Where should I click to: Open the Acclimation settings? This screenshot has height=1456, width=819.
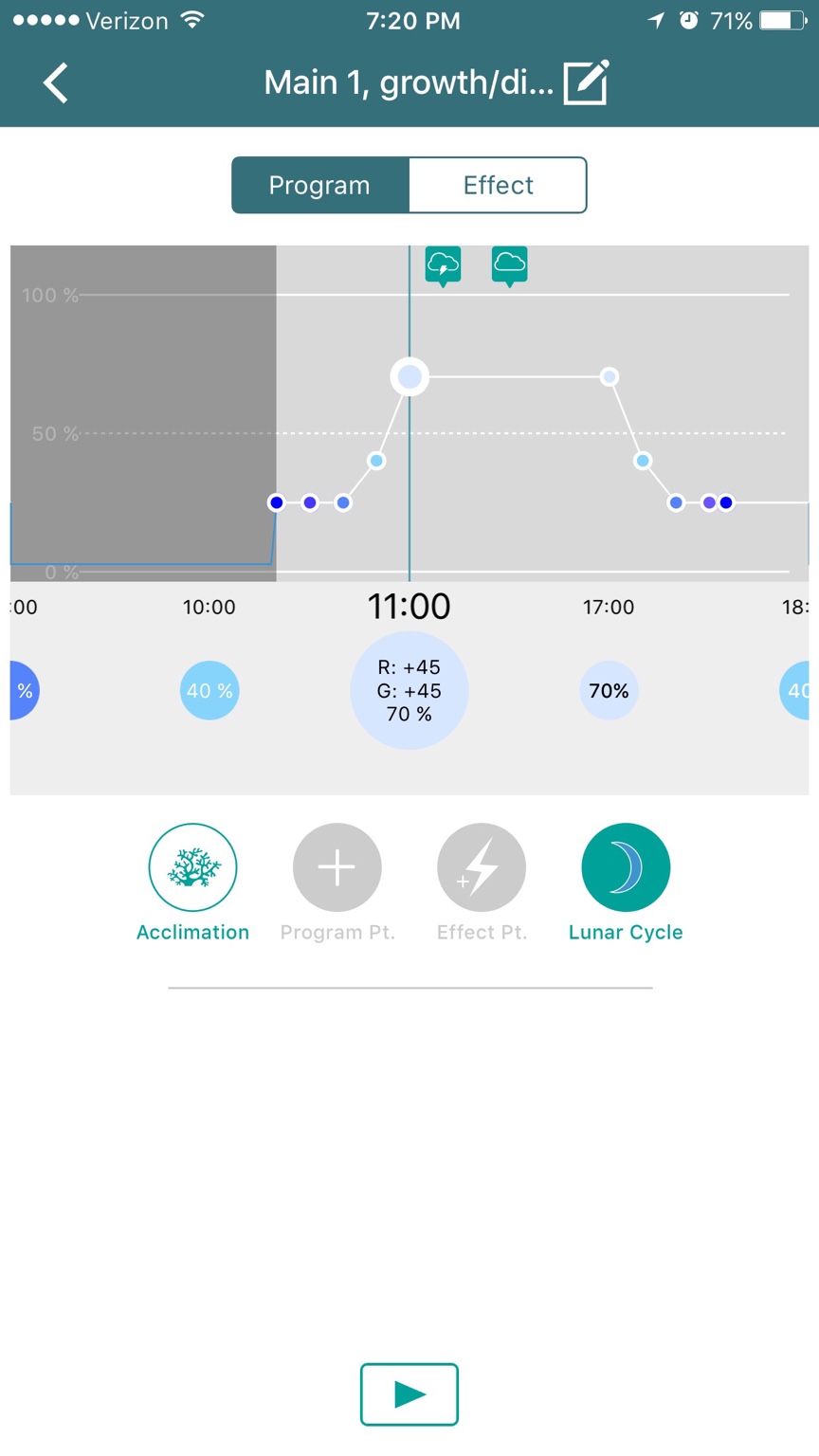tap(192, 867)
